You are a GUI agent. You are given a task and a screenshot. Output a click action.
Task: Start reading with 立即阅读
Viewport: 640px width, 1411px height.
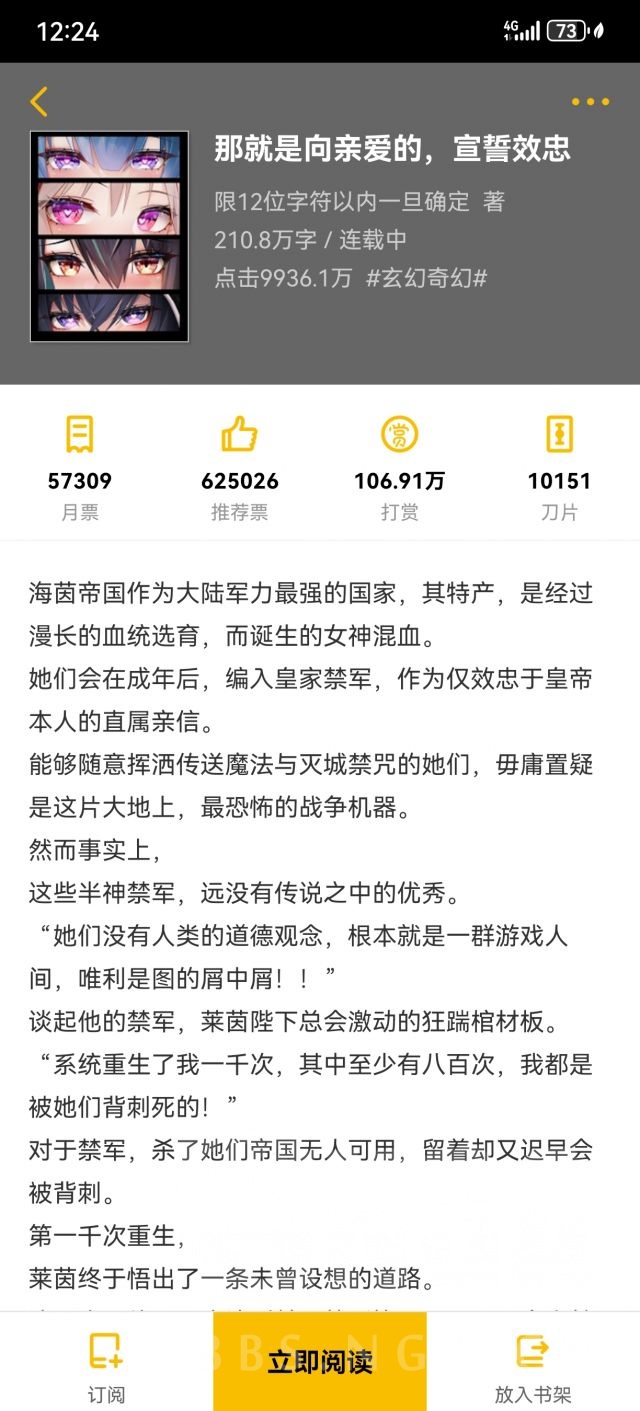pos(320,1361)
